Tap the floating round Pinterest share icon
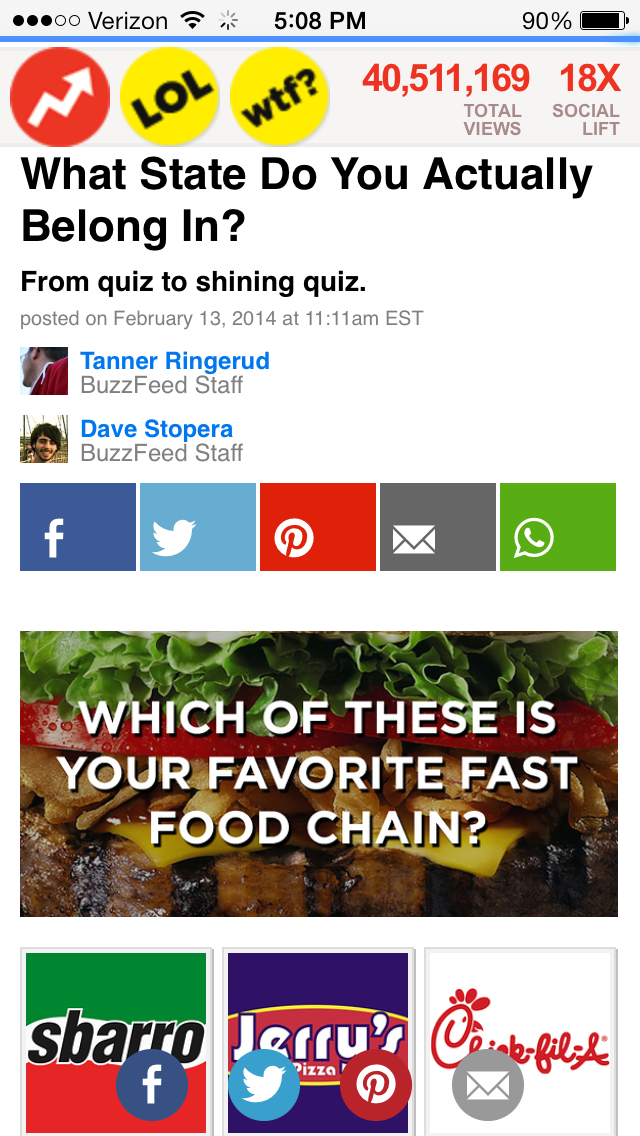The height and width of the screenshot is (1136, 640). (376, 1085)
